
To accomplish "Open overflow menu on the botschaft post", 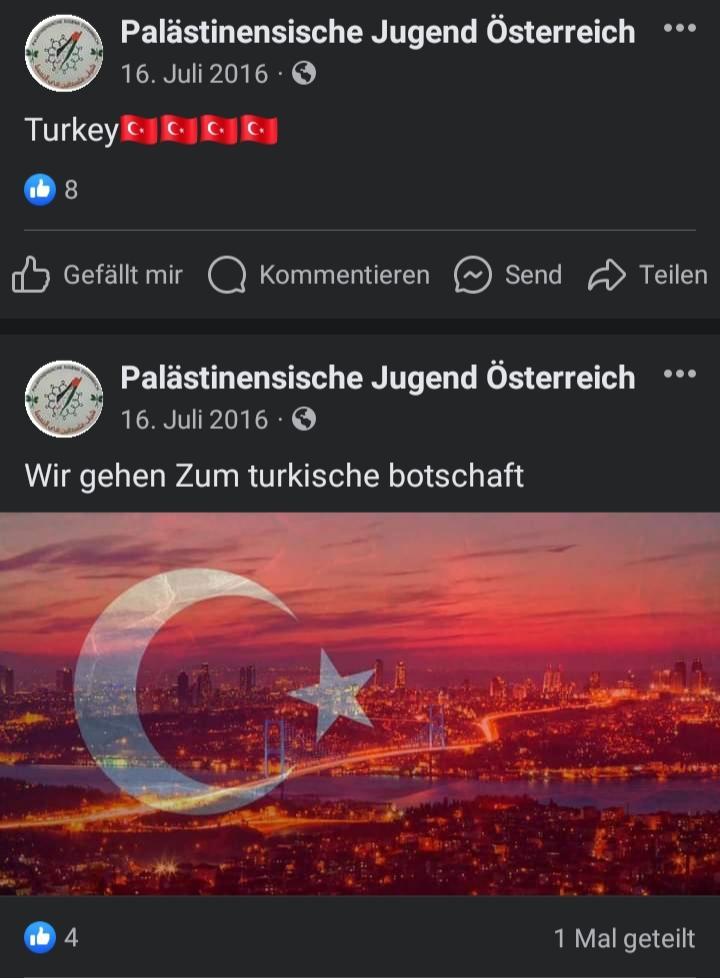I will tap(679, 374).
